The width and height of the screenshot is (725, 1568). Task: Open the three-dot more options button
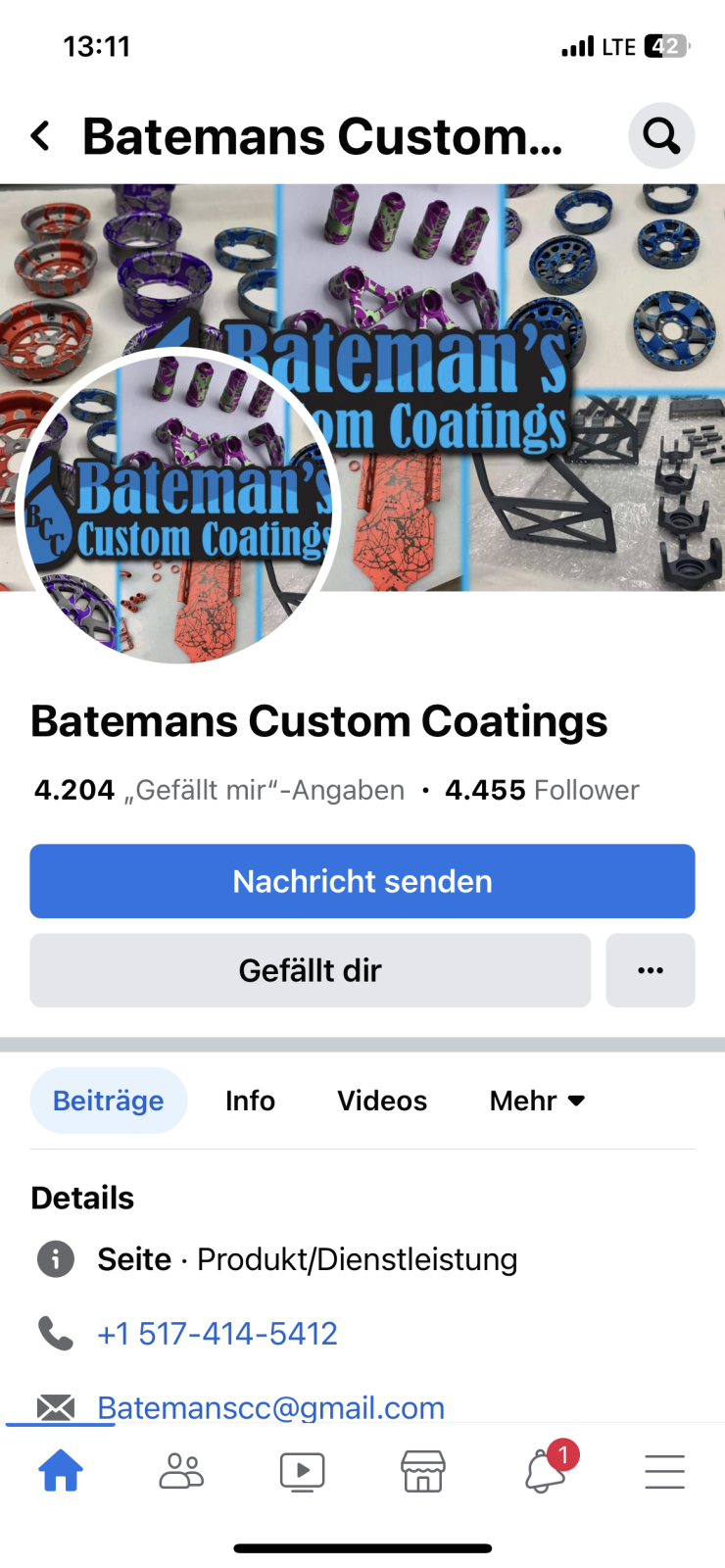point(651,970)
